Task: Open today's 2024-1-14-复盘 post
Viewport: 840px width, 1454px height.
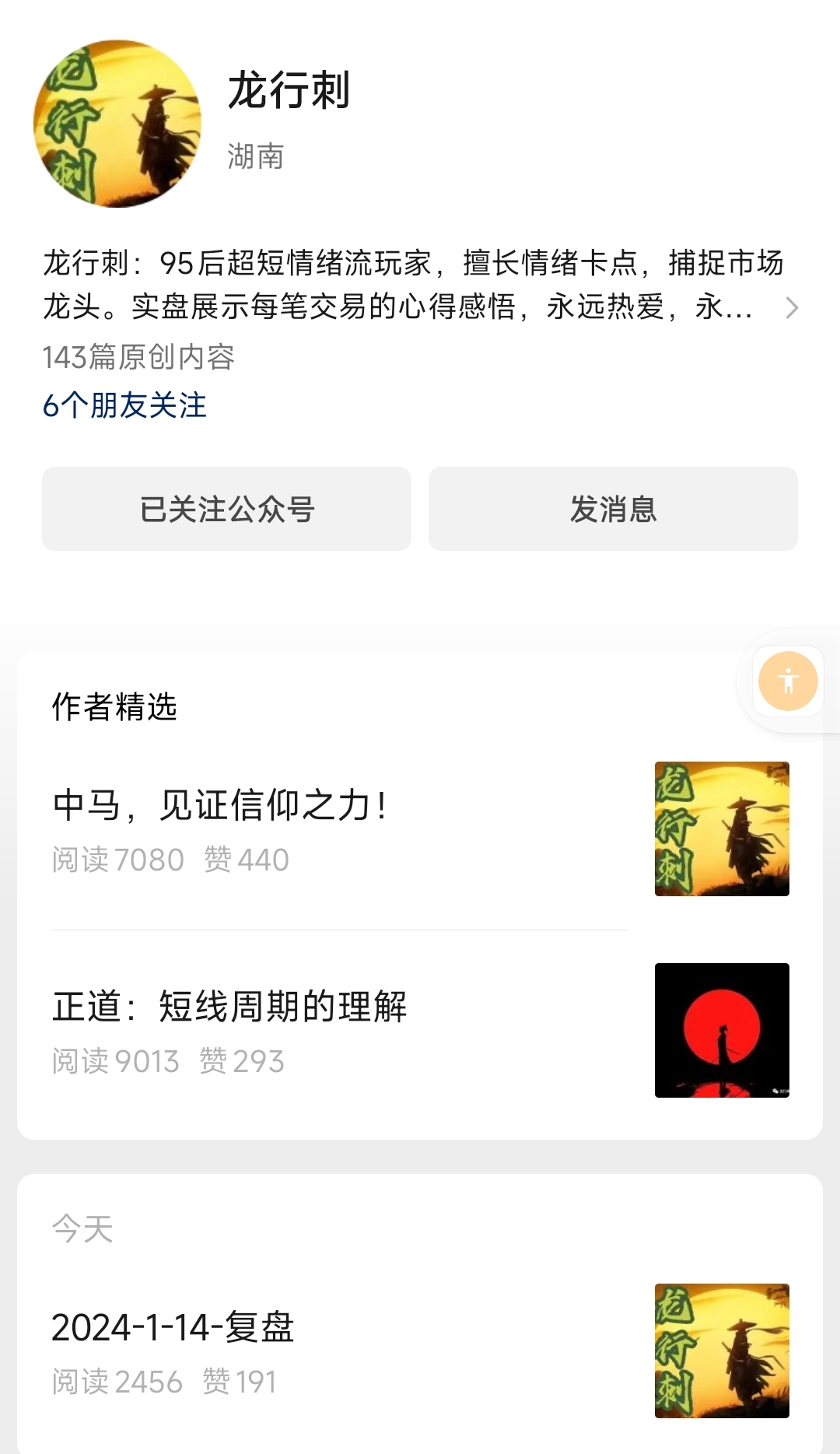Action: 173,1327
